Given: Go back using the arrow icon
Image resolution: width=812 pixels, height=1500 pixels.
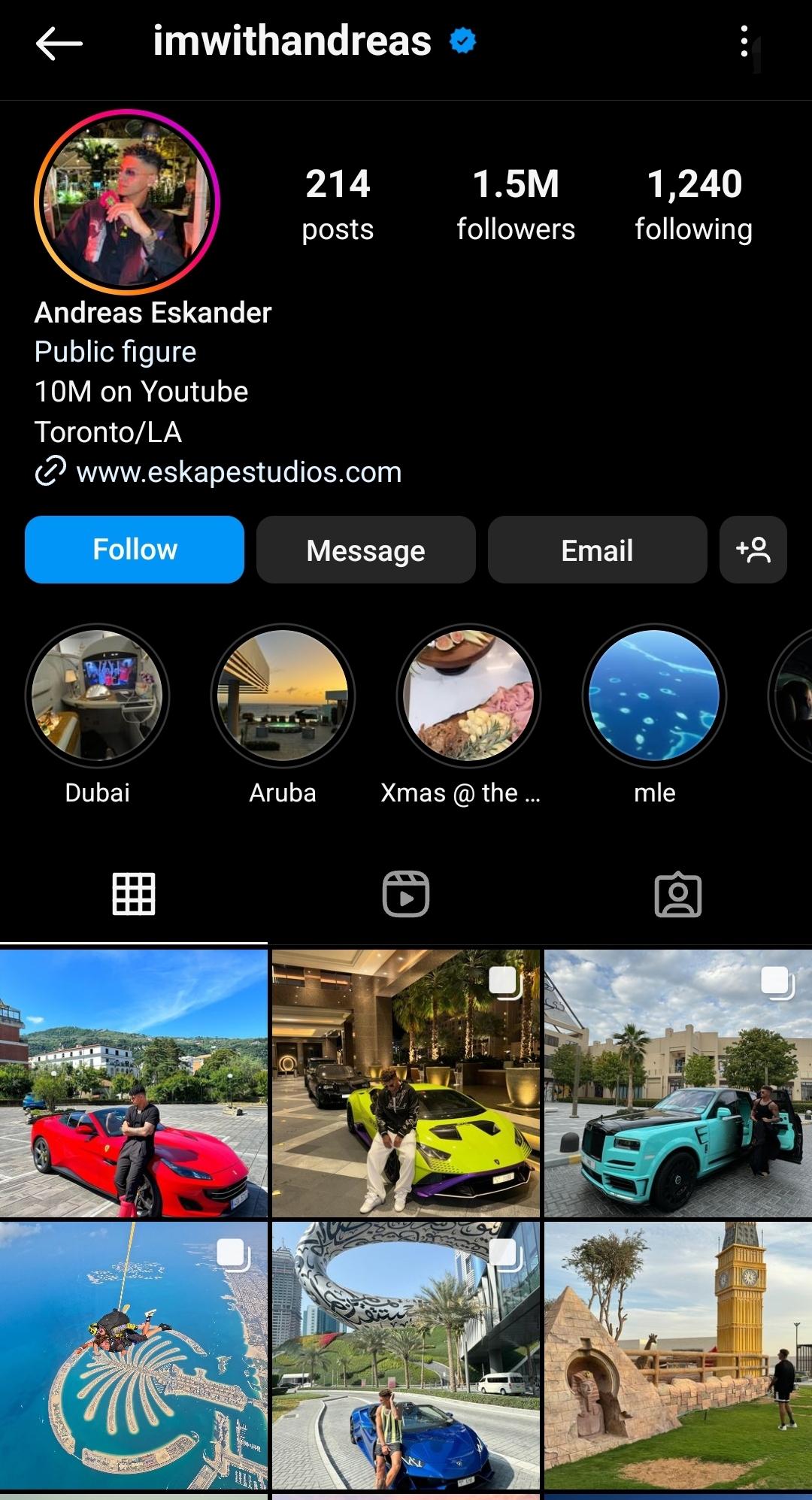Looking at the screenshot, I should (x=59, y=43).
